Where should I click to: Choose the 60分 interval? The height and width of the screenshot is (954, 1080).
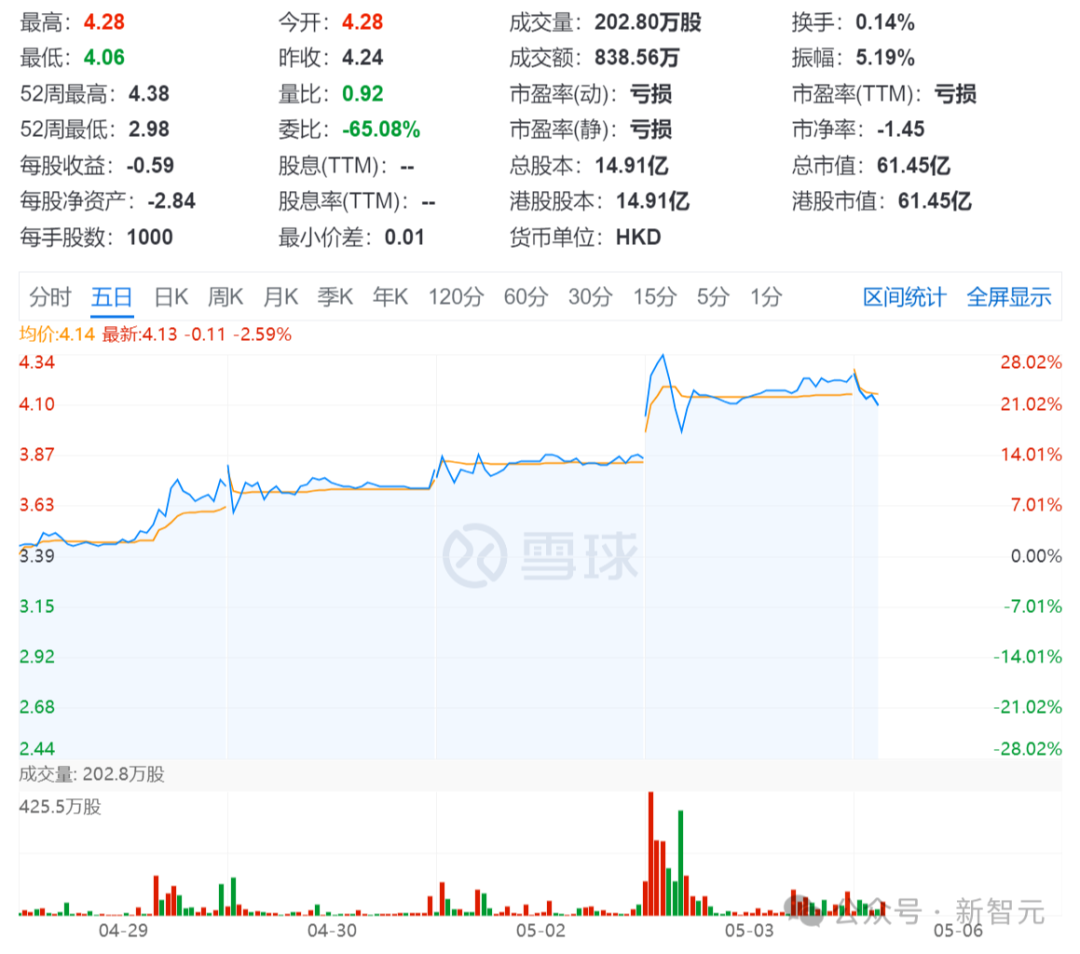tap(526, 297)
